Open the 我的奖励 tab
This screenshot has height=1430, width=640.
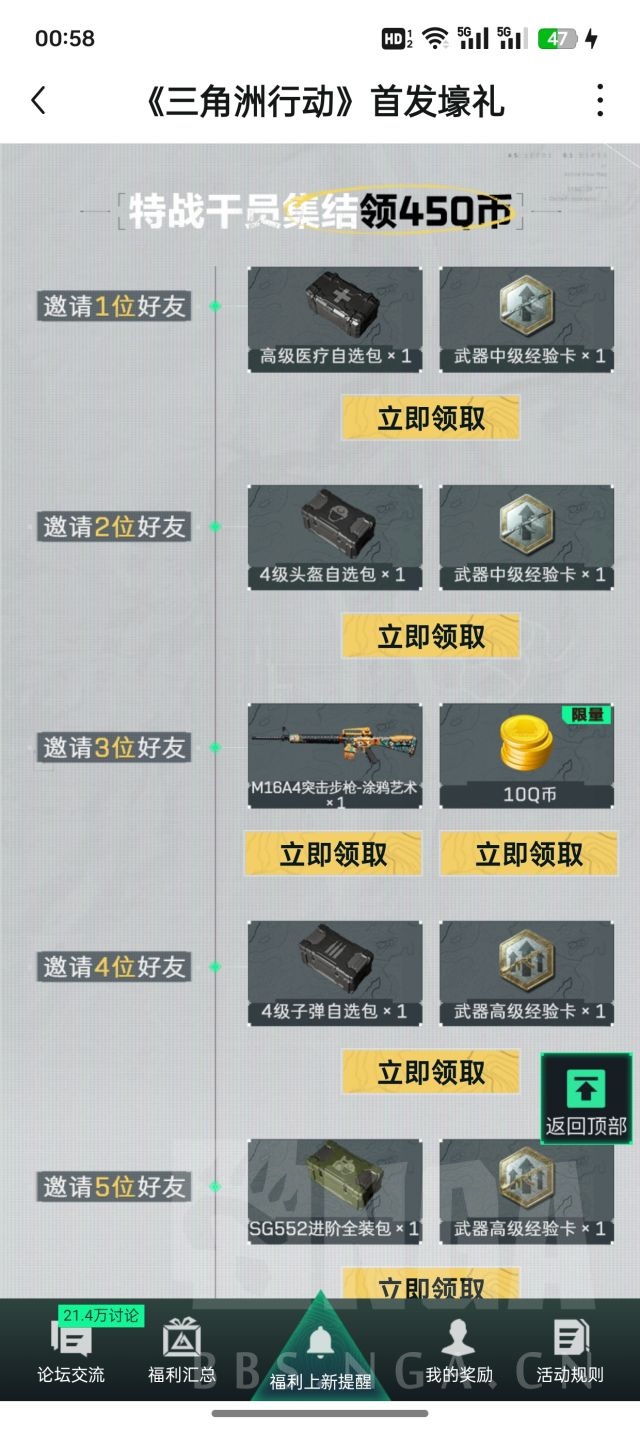pyautogui.click(x=459, y=1352)
